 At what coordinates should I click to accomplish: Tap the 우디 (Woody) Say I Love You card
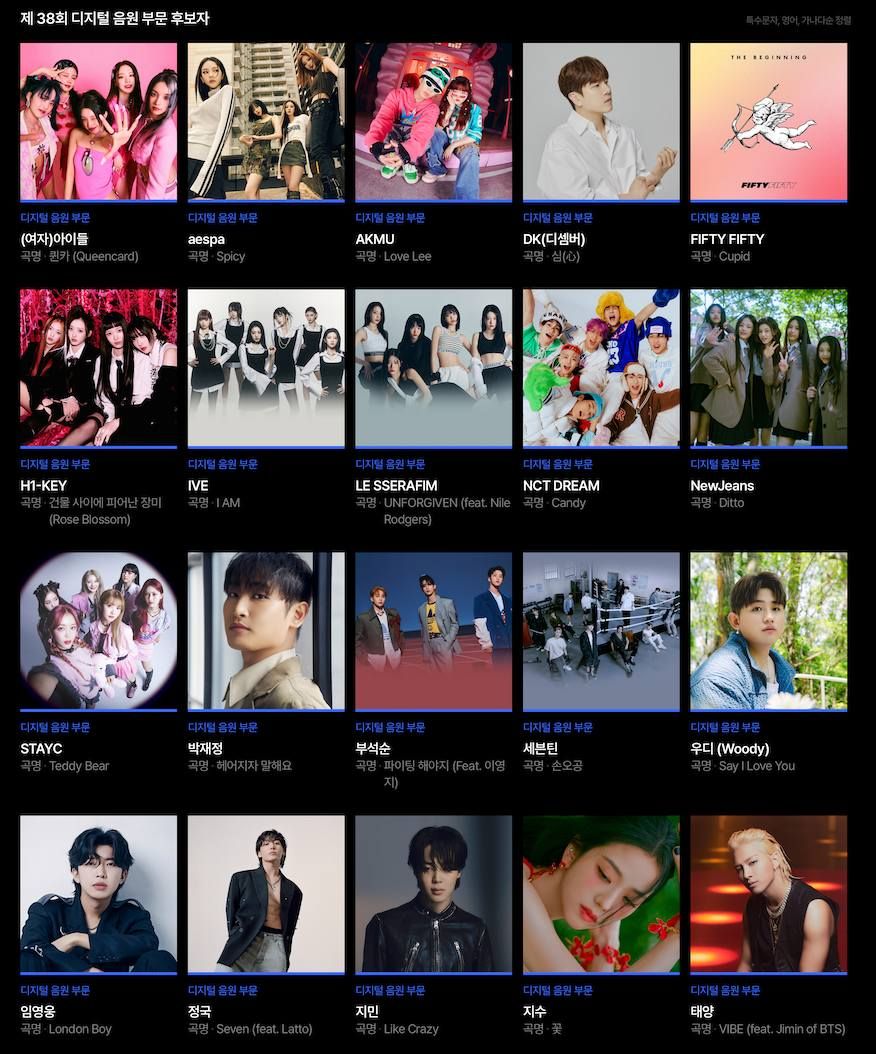pos(768,631)
